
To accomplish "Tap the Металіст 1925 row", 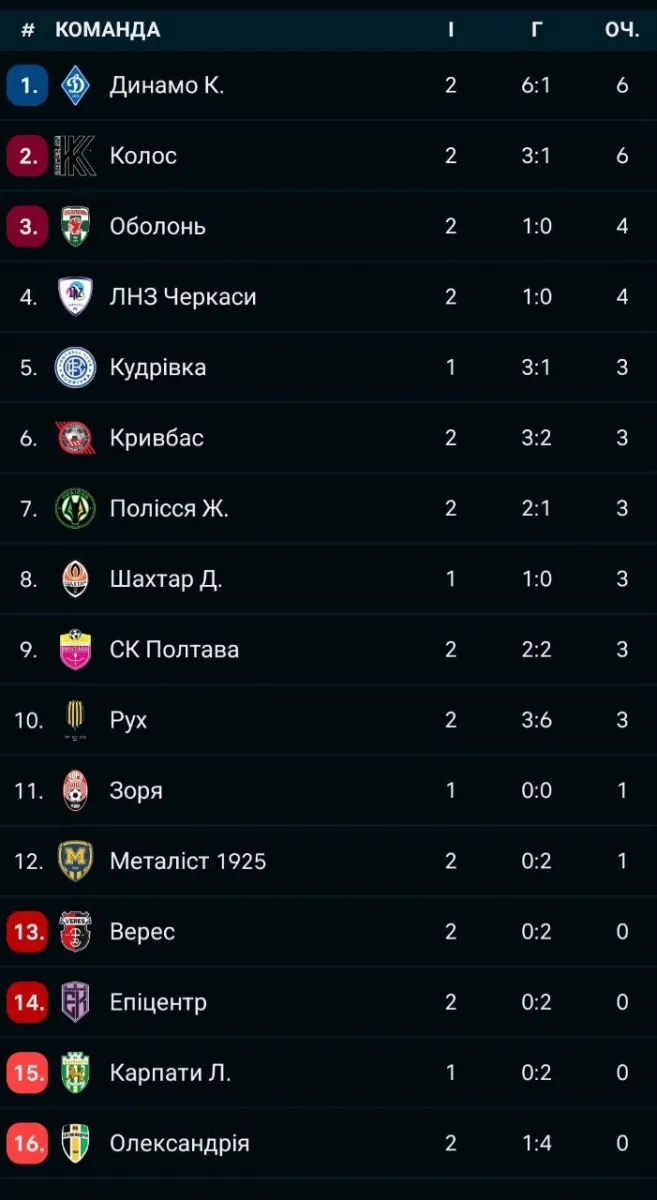I will [x=187, y=861].
